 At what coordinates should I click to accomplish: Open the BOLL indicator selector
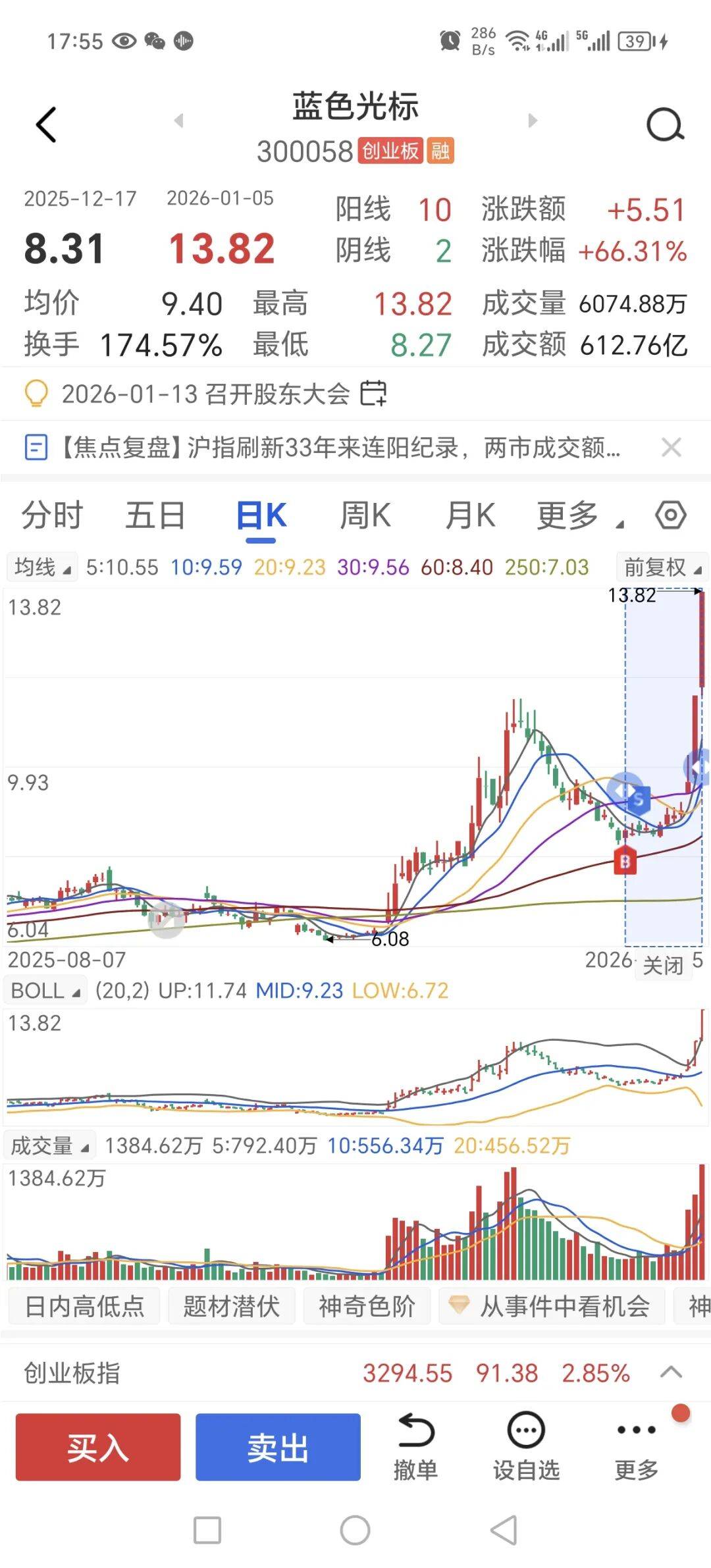pos(45,991)
